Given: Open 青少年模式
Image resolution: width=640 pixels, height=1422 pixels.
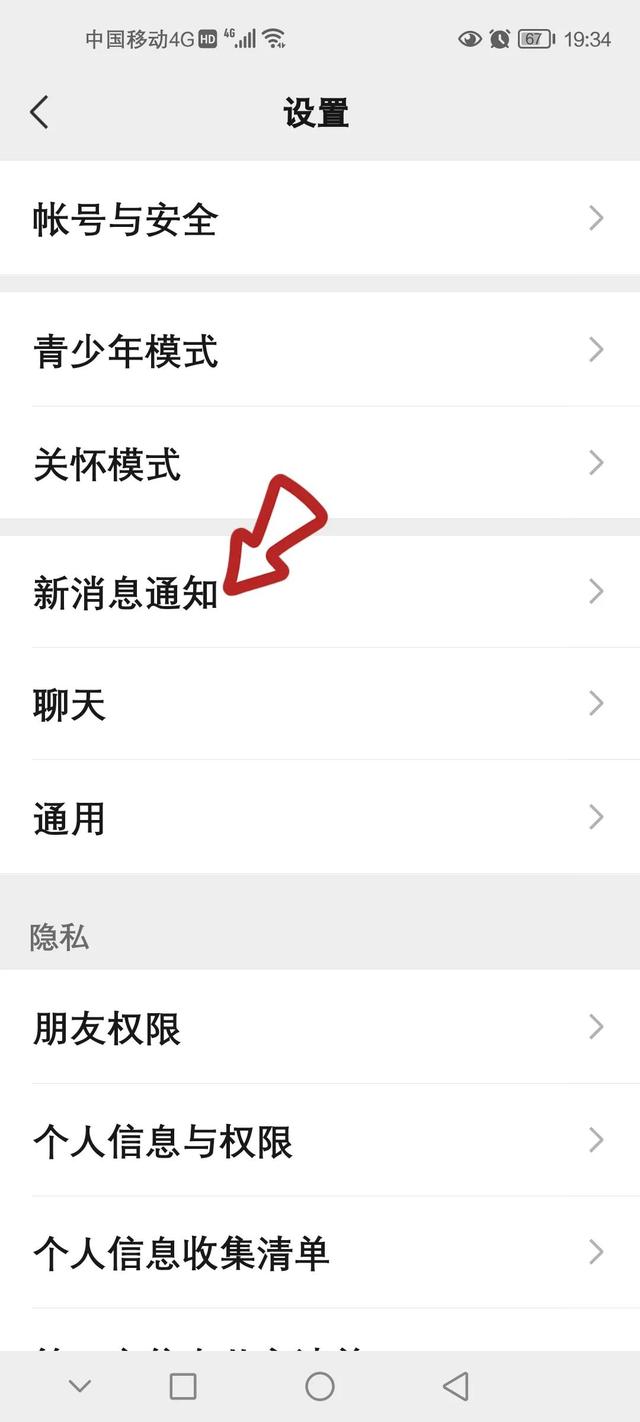Looking at the screenshot, I should coord(320,351).
